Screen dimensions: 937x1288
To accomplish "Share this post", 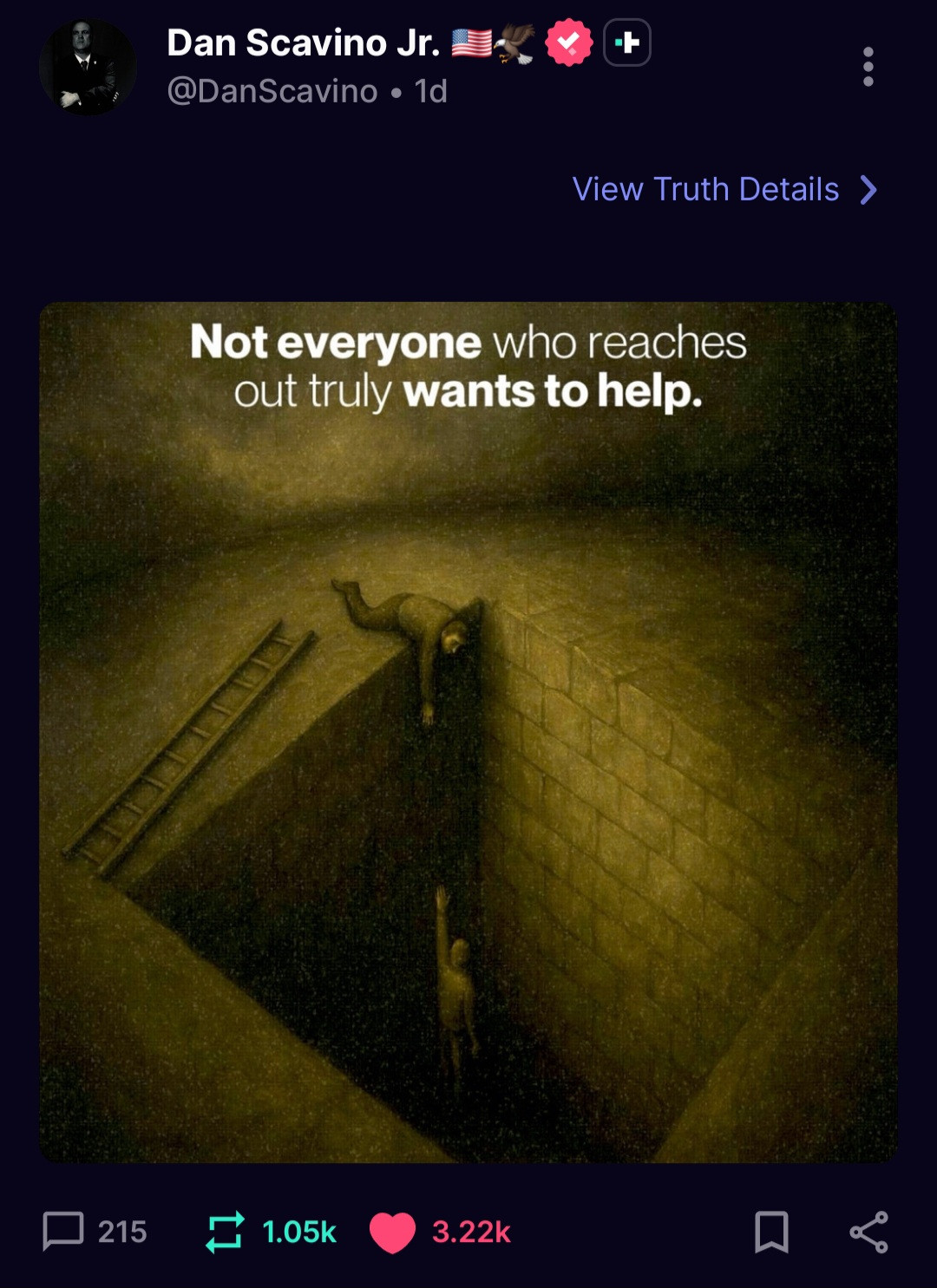I will [868, 1232].
